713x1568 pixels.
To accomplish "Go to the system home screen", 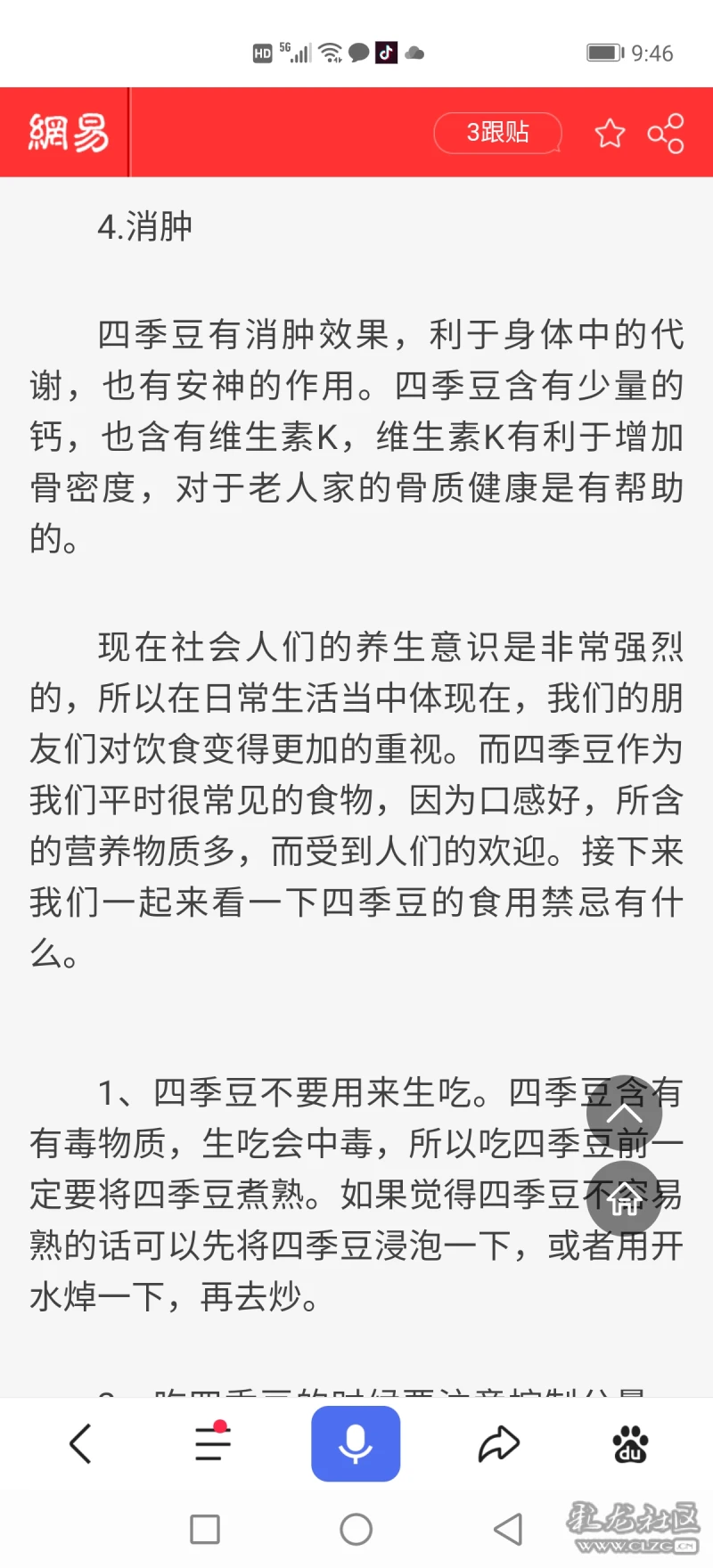I will tap(356, 1530).
